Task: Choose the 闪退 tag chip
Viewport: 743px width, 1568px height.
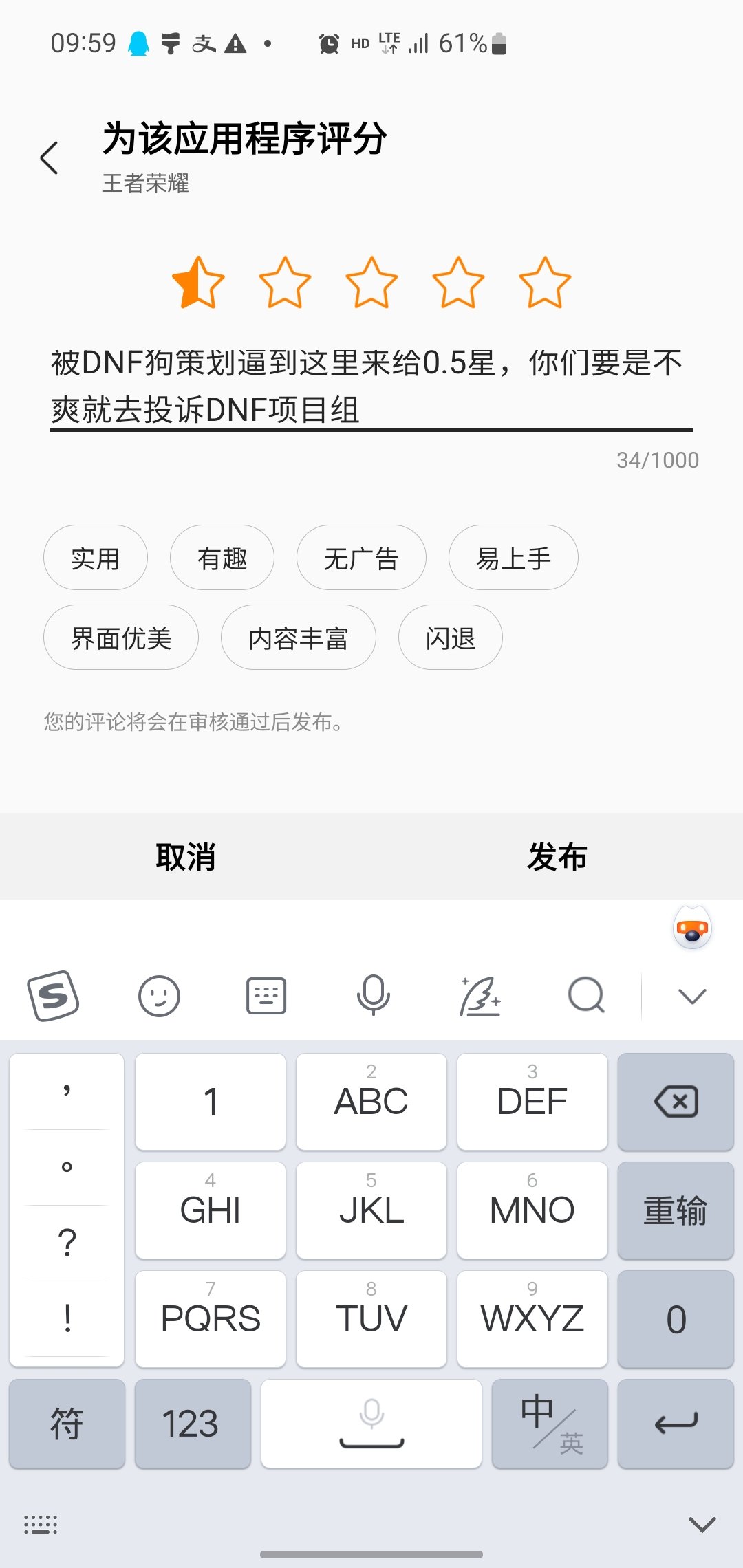Action: click(451, 638)
